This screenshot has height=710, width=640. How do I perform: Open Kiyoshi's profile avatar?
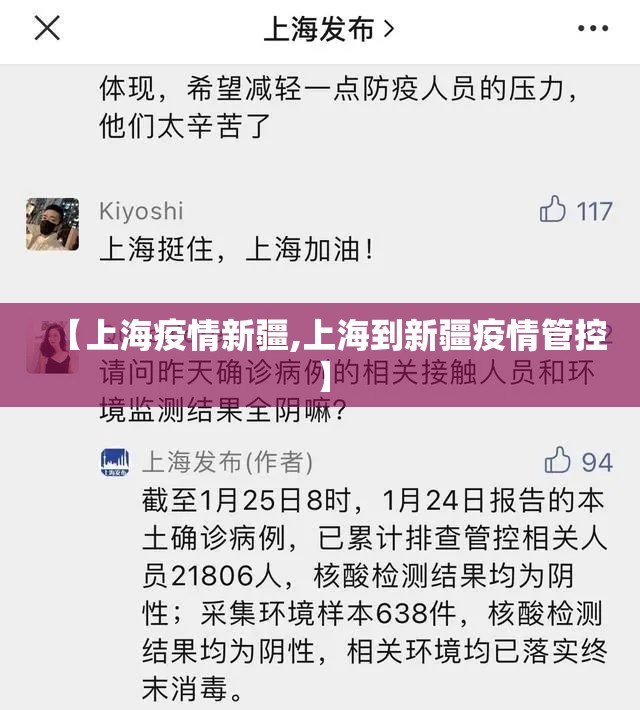[52, 222]
